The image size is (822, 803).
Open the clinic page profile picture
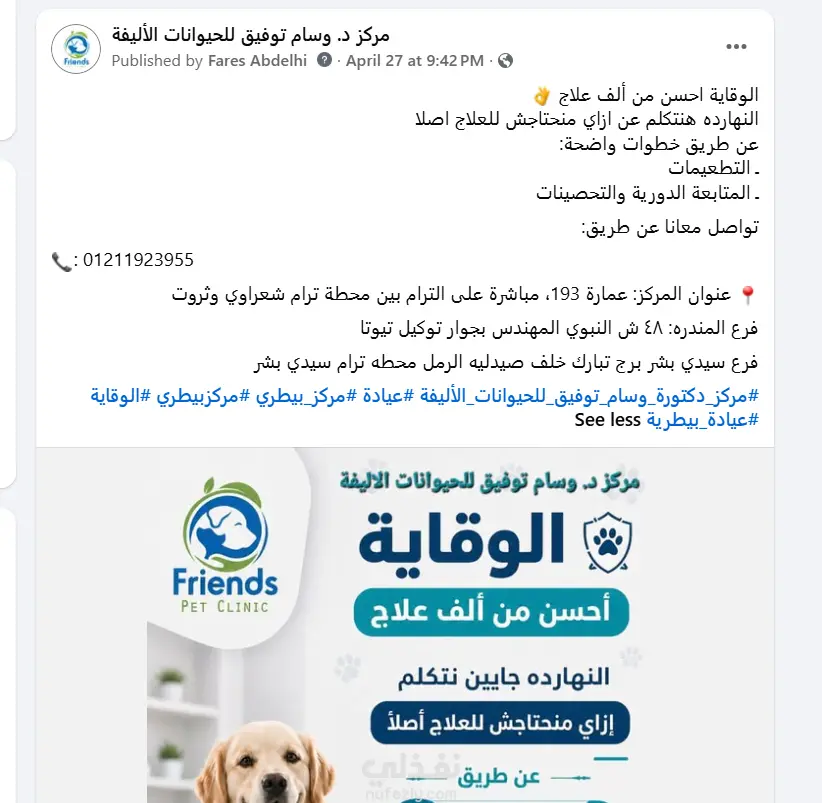coord(76,49)
